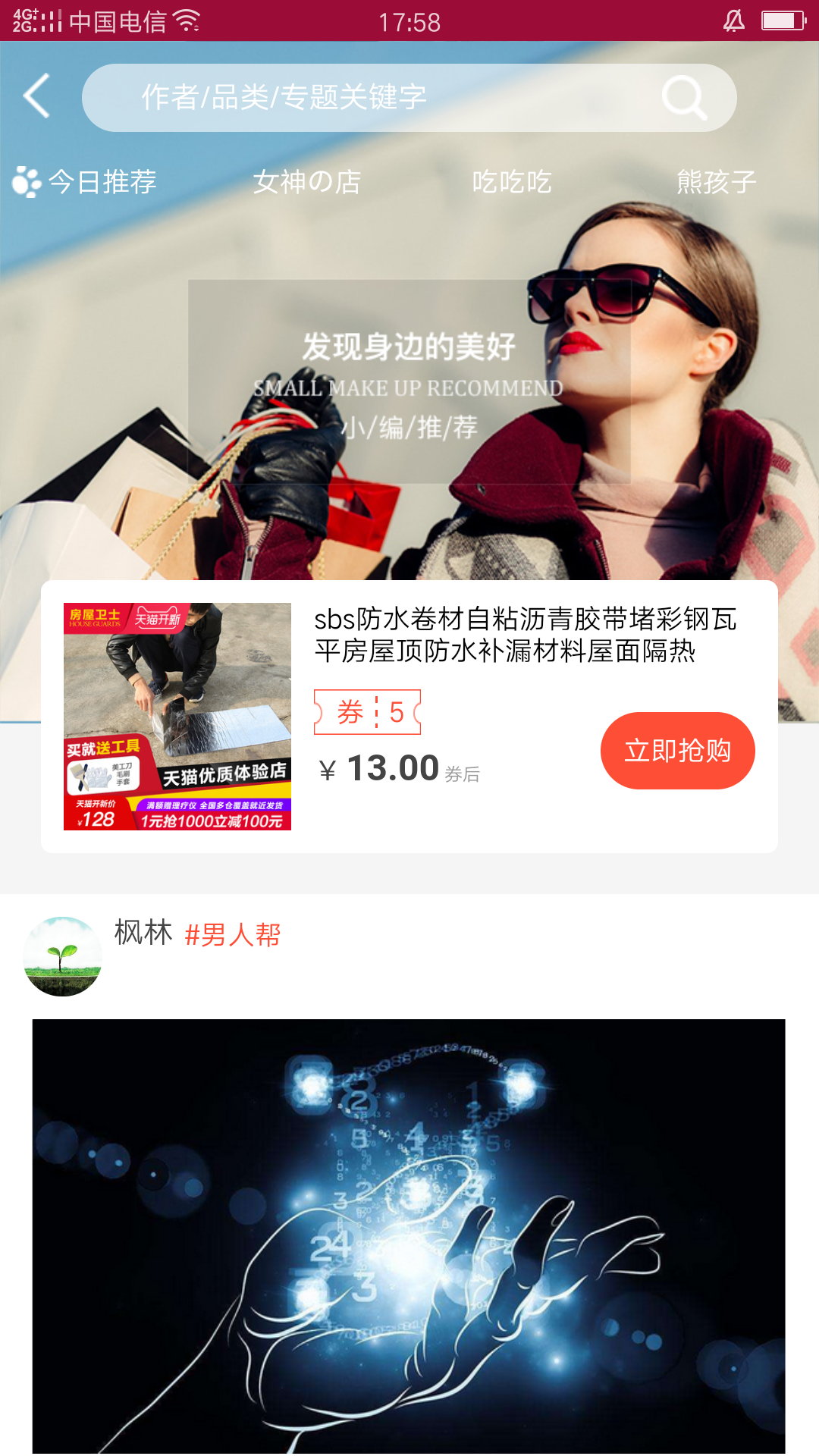Open 枫林's profile avatar
Viewport: 819px width, 1456px height.
[63, 956]
